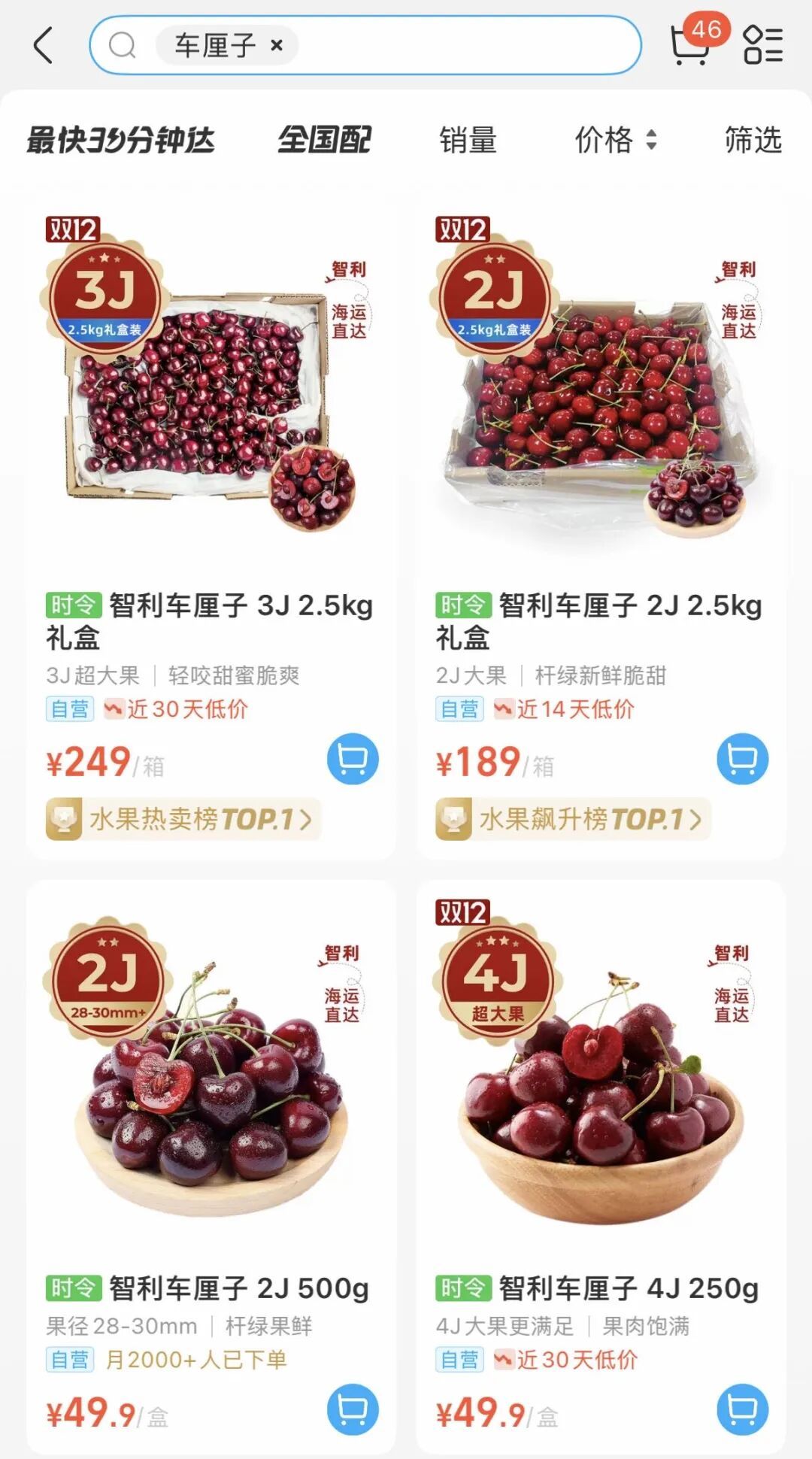View the 水果热卖榜 TOP.1 ranking

click(x=184, y=819)
